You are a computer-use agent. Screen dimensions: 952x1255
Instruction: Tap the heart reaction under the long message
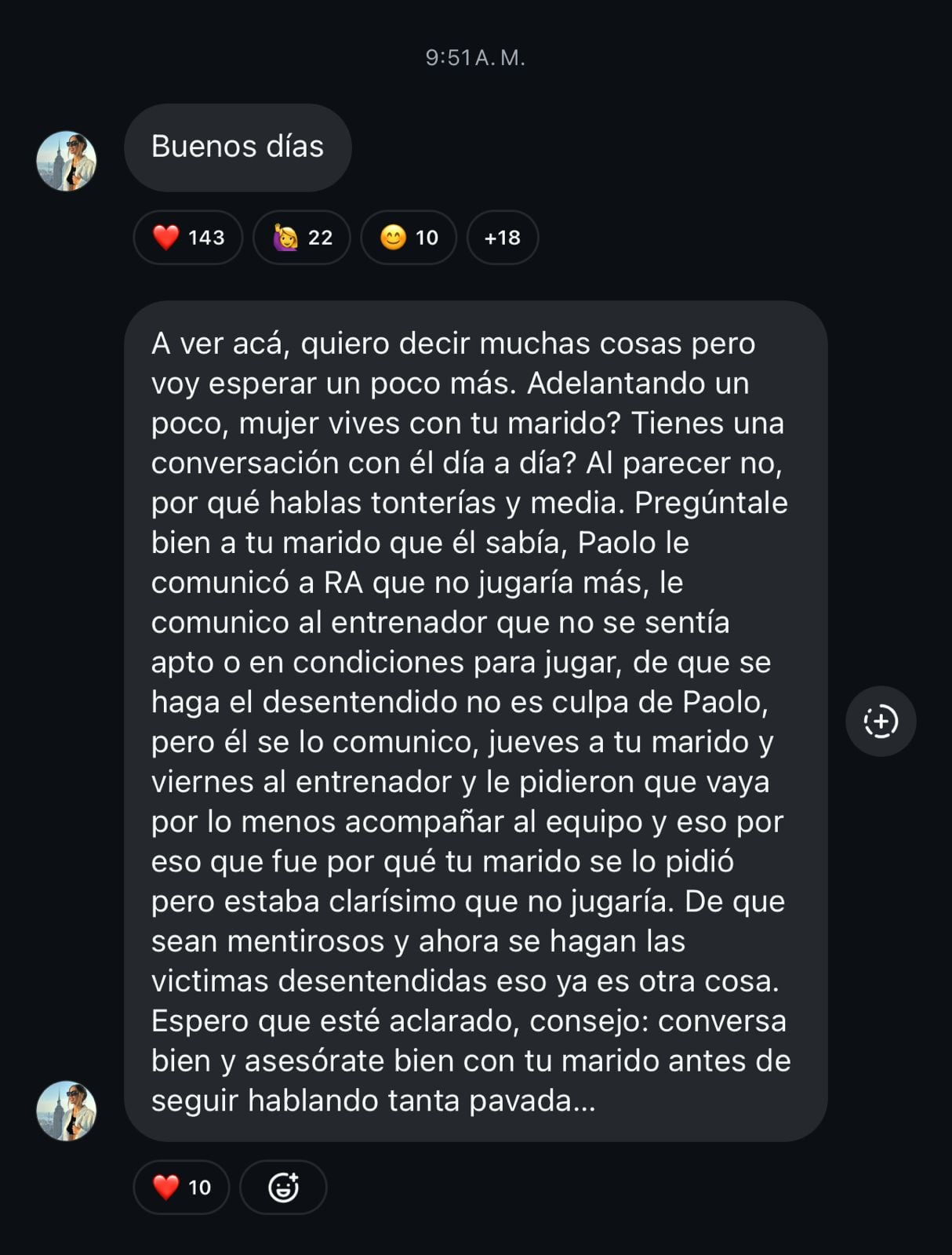181,1187
